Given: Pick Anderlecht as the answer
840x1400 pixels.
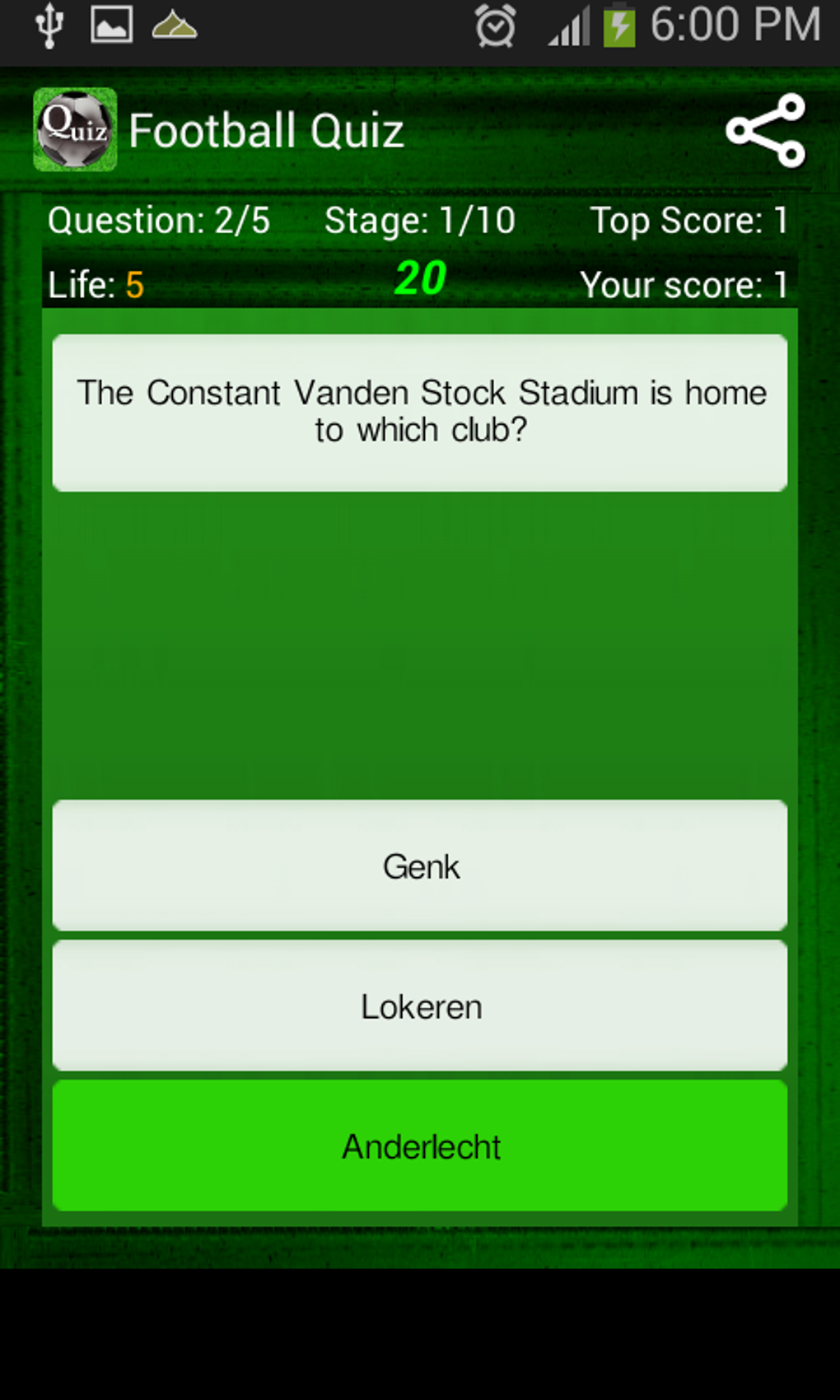Looking at the screenshot, I should click(420, 1146).
